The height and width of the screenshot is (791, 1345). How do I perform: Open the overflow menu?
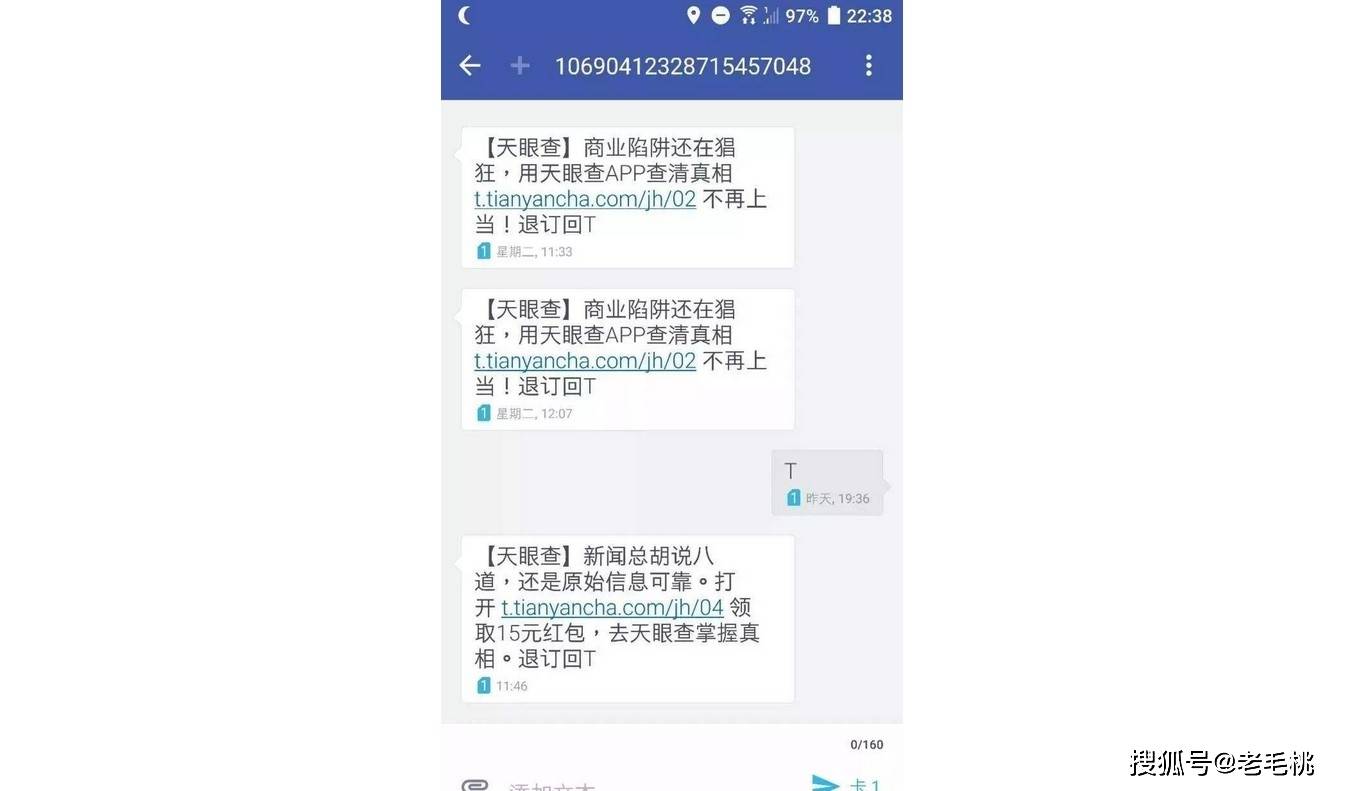pos(868,66)
